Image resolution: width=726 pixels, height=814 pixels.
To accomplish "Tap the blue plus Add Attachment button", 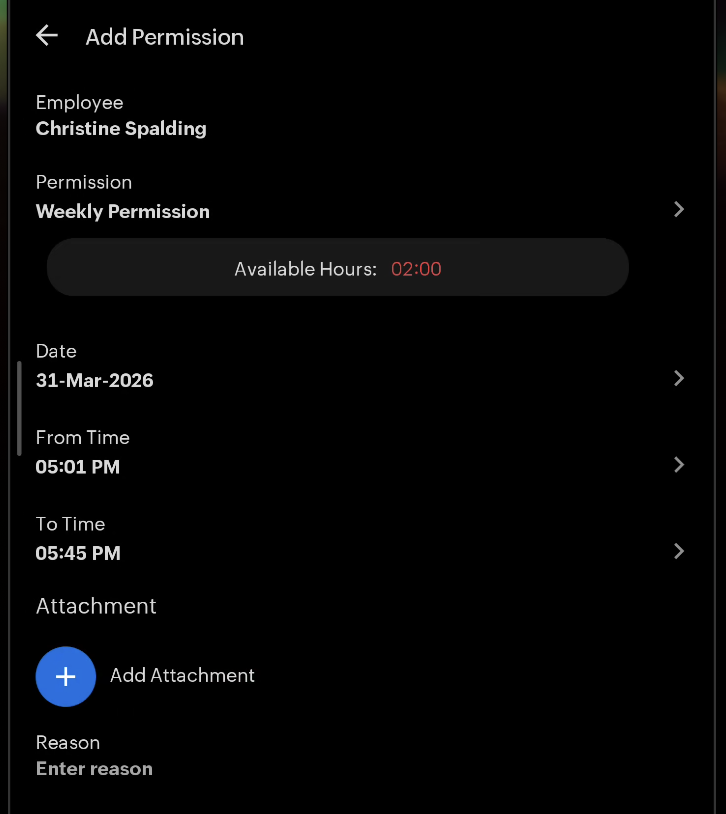I will [x=66, y=676].
